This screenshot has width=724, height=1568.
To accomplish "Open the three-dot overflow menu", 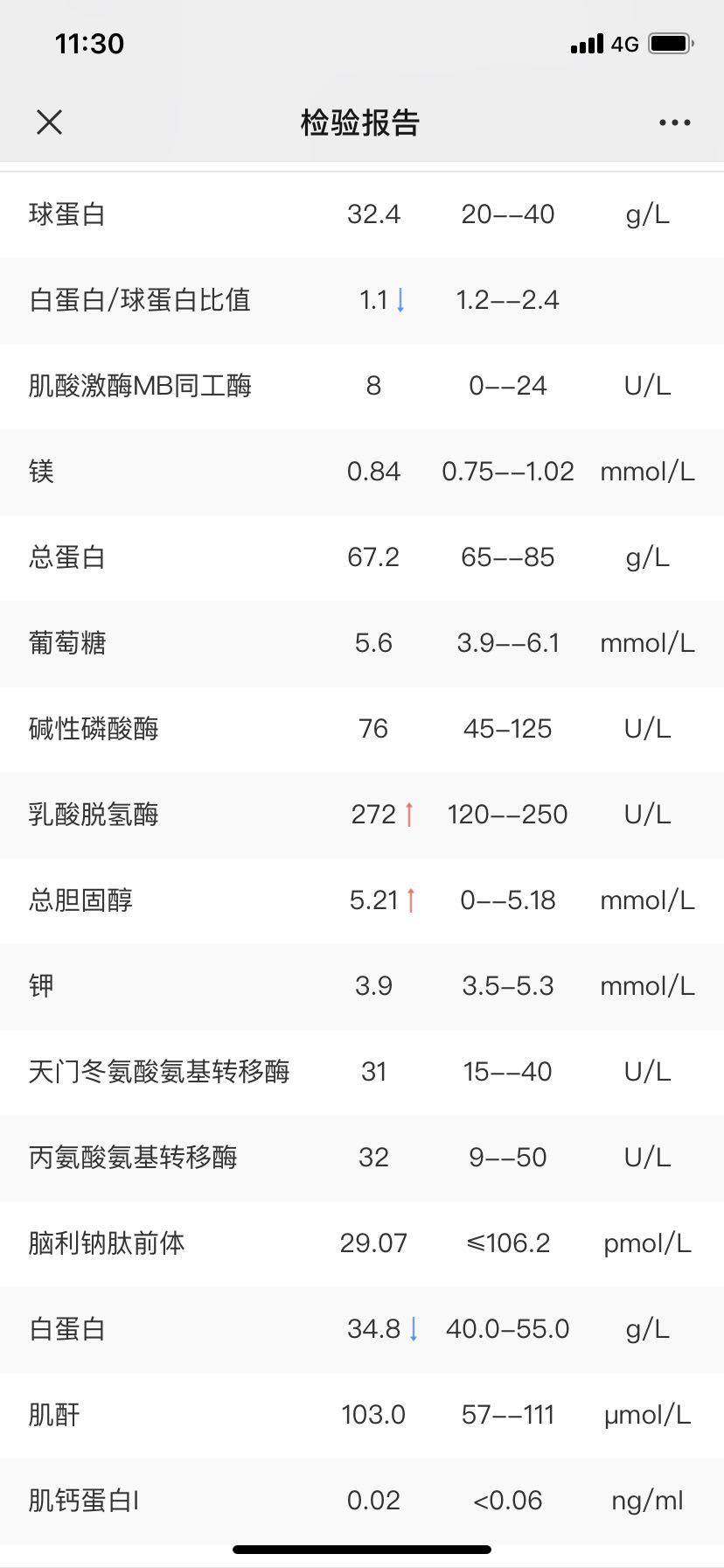I will (674, 123).
